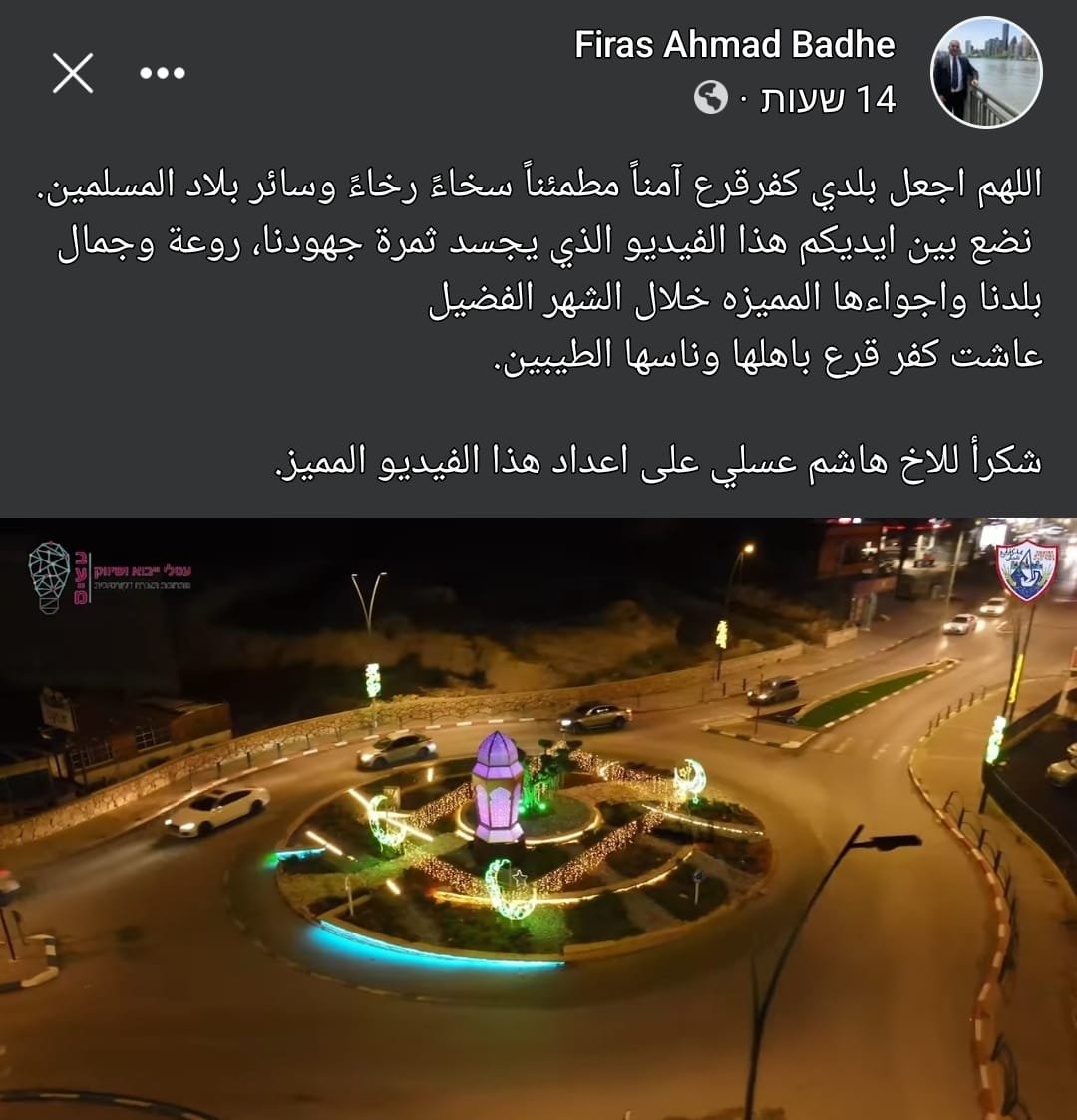The width and height of the screenshot is (1077, 1120).
Task: Open the three-dot overflow menu
Action: coord(163,73)
